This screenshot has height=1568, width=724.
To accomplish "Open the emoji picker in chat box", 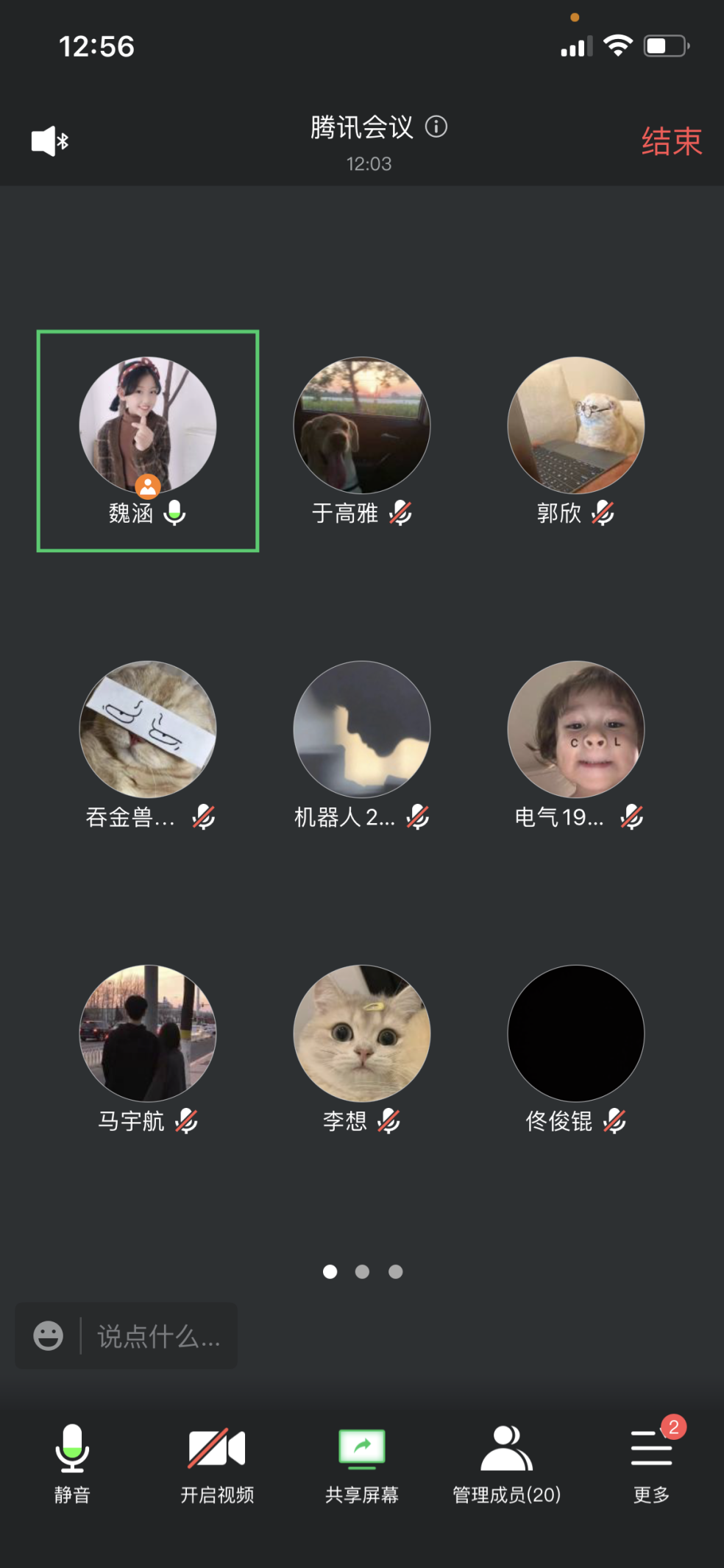I will pos(49,1336).
